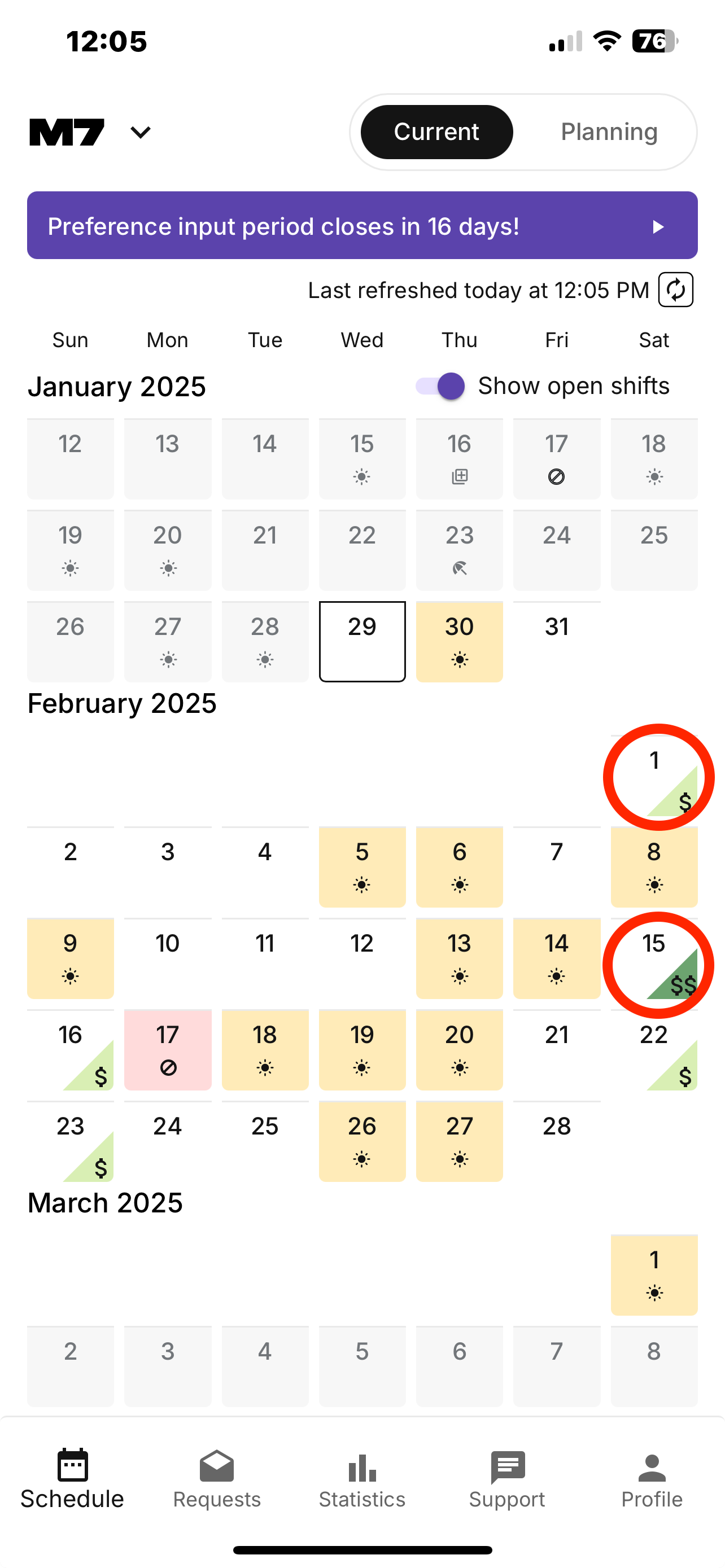Viewport: 725px width, 1568px height.
Task: Tap the blocked shift icon on January 17
Action: click(556, 476)
